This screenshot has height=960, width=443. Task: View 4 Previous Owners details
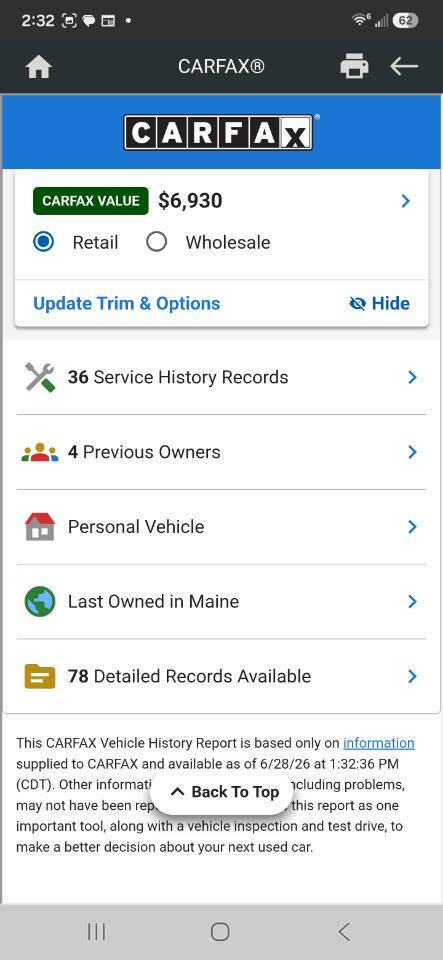(x=221, y=452)
